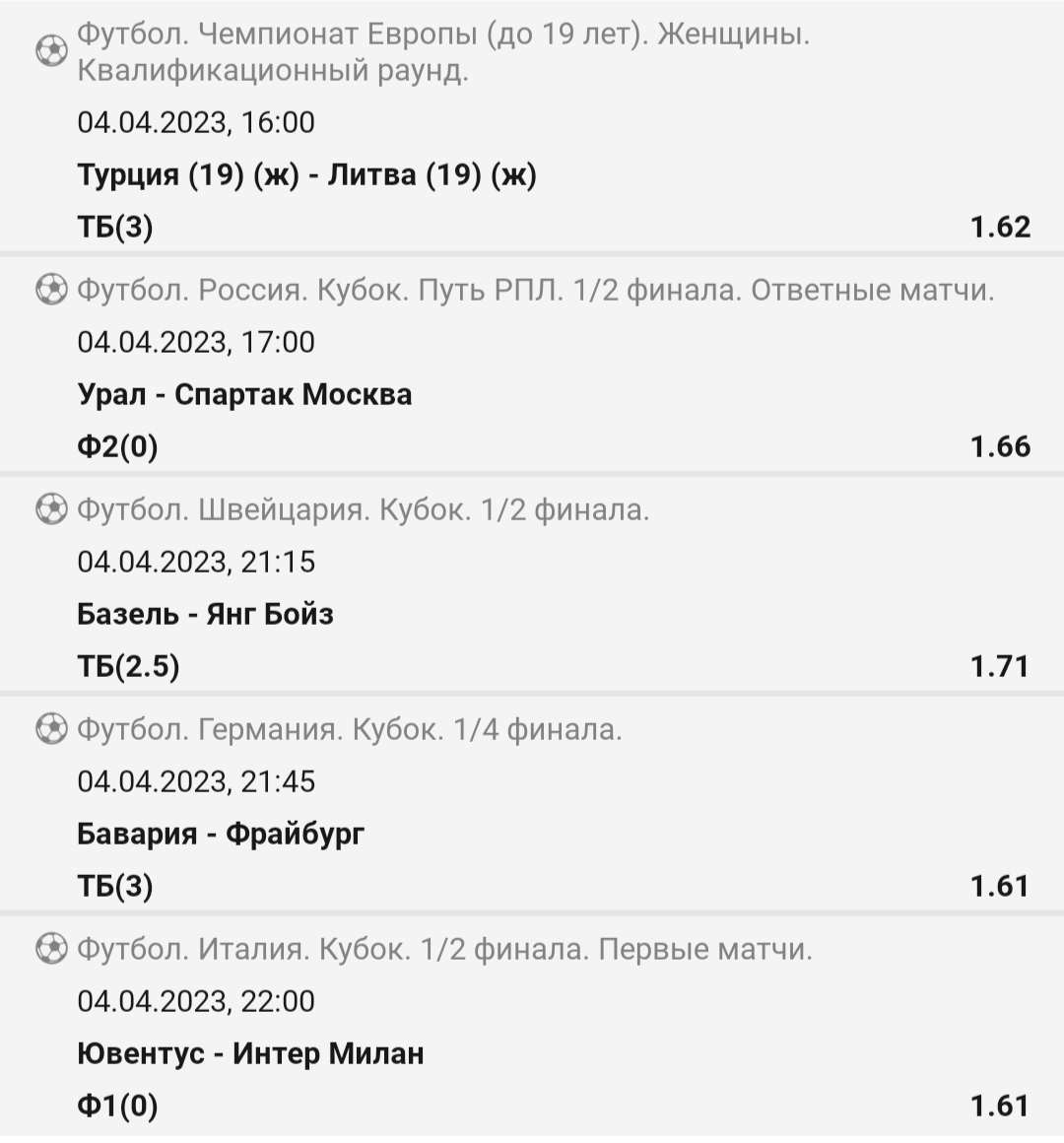This screenshot has height=1143, width=1064.
Task: Open the Турция (19) - Литва (19) bet
Action: click(306, 175)
